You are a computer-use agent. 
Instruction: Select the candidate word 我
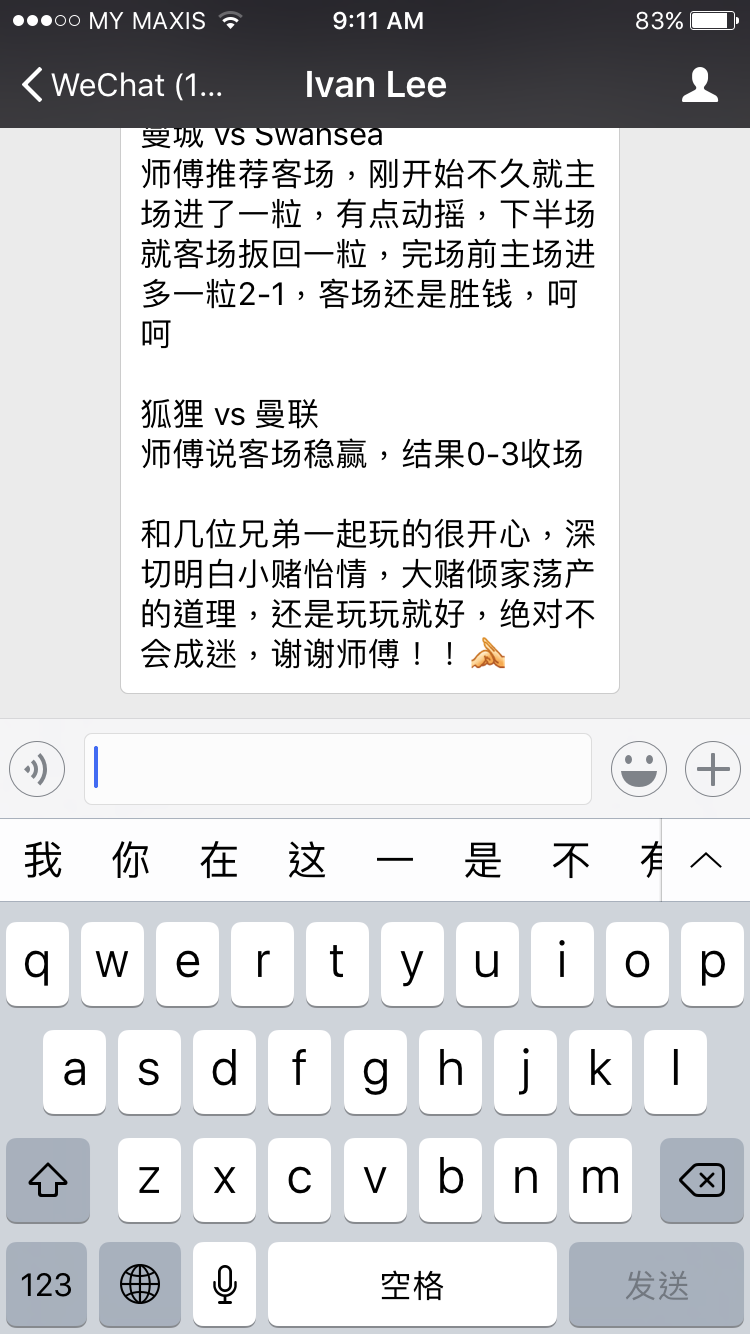pos(44,860)
